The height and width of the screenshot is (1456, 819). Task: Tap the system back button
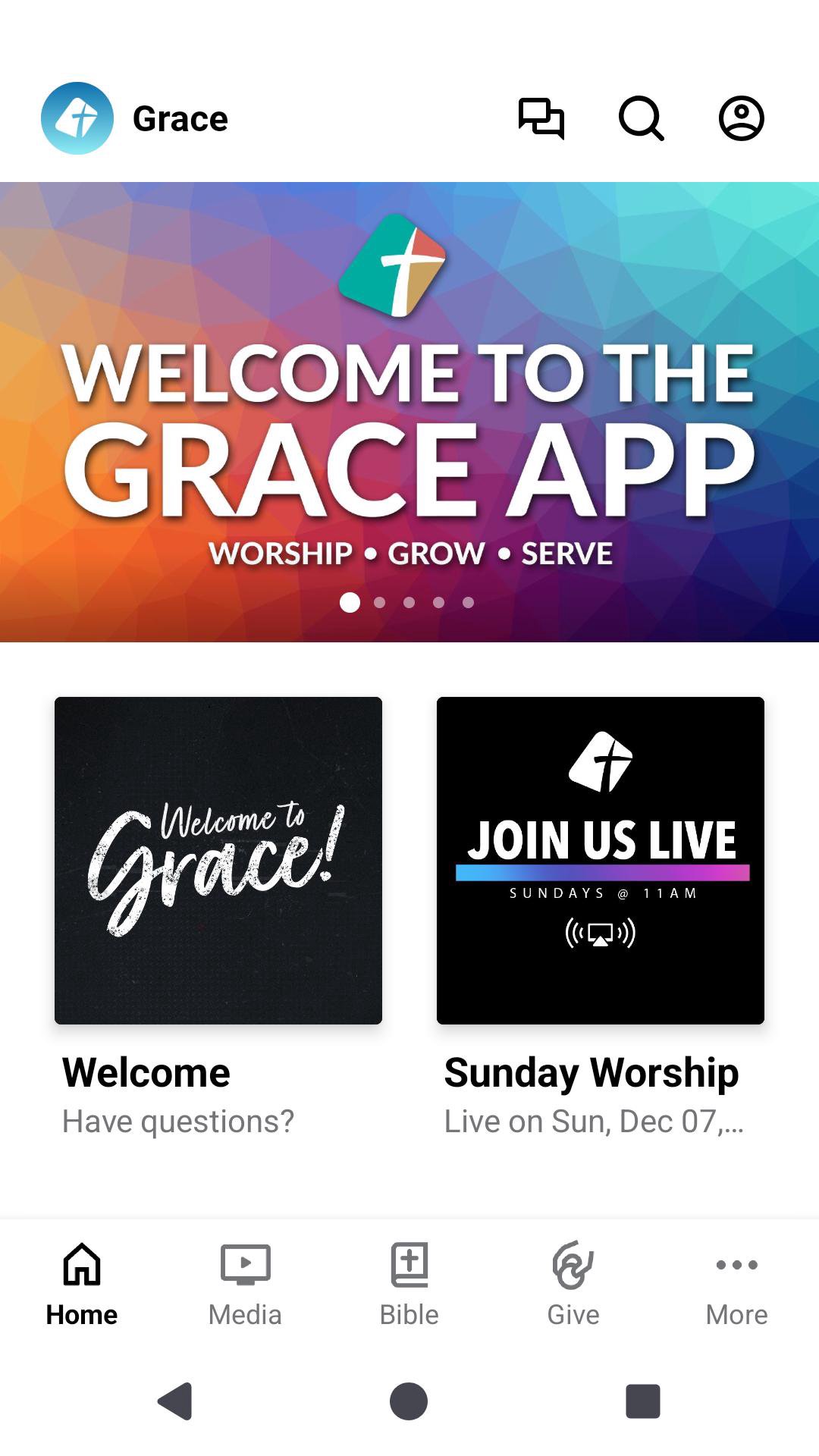point(175,1401)
